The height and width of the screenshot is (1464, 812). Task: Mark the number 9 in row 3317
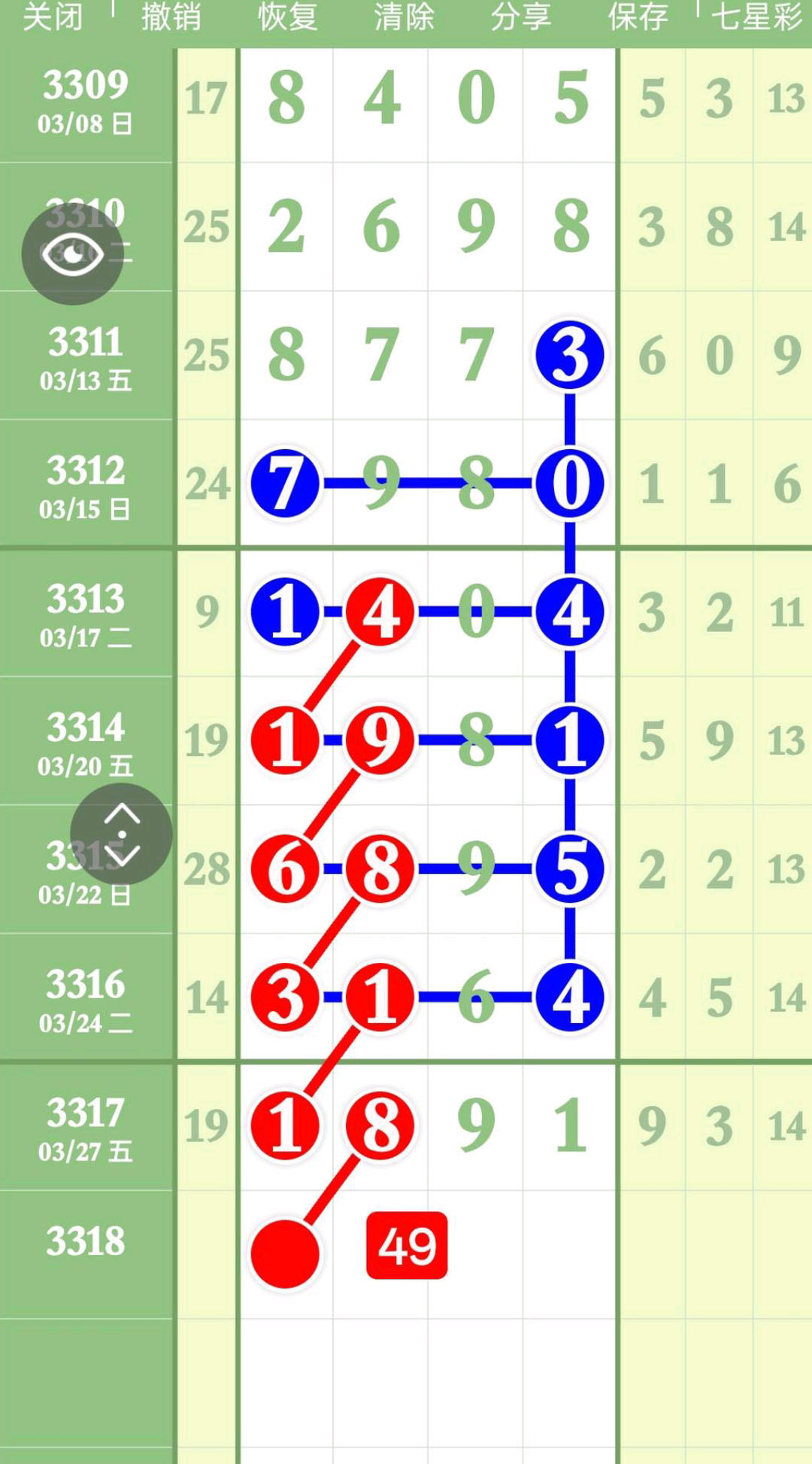tap(476, 1126)
